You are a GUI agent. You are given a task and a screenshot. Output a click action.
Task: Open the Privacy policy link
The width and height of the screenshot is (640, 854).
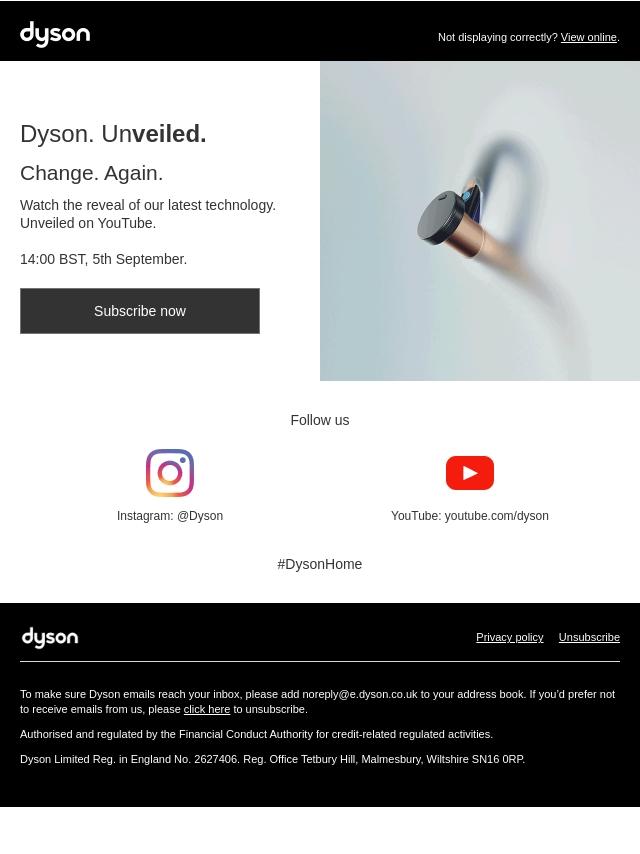(509, 638)
